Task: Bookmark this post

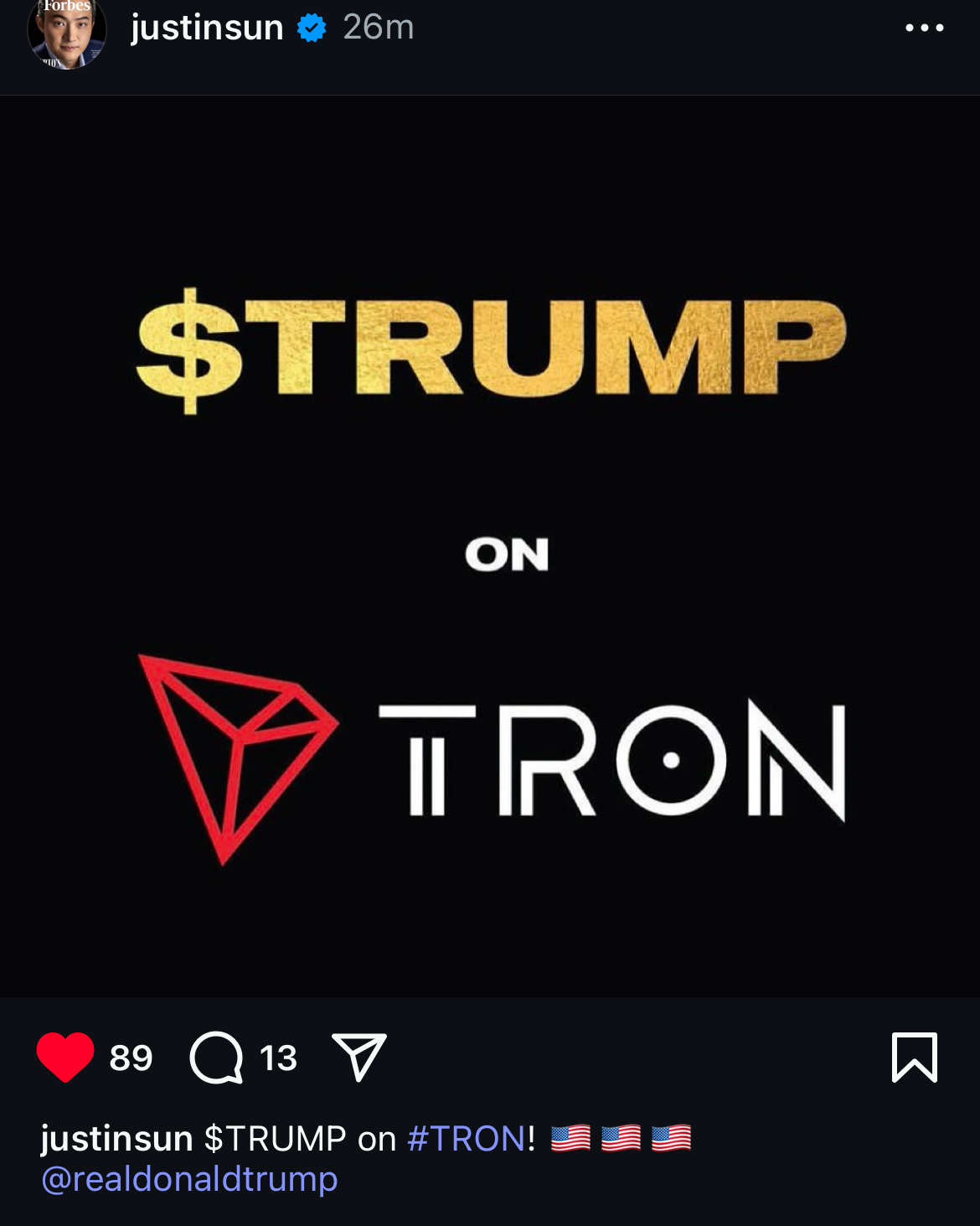Action: coord(914,1057)
